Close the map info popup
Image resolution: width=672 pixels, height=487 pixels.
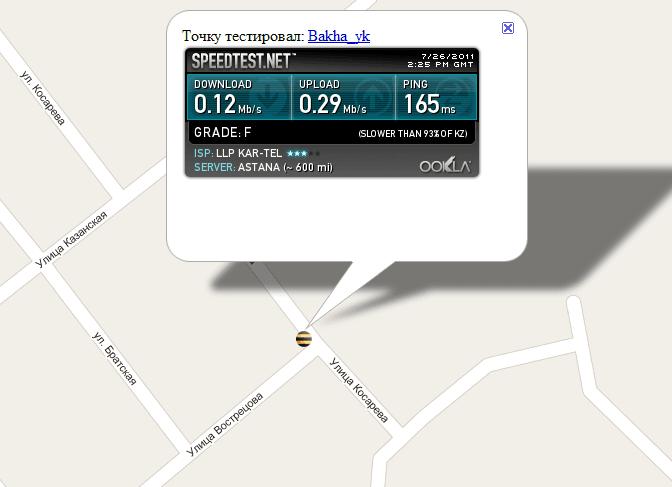point(508,28)
